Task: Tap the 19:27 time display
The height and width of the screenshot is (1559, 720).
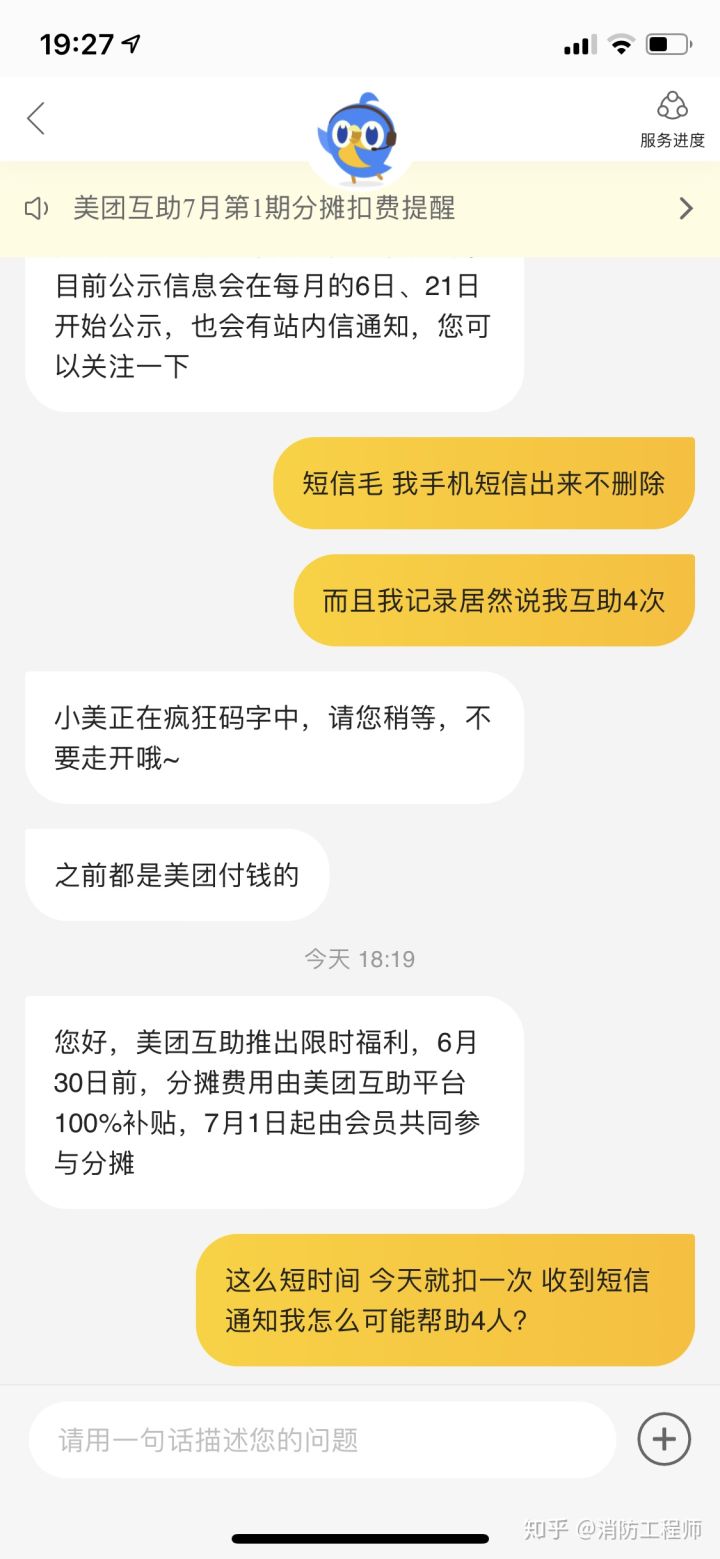Action: [73, 43]
